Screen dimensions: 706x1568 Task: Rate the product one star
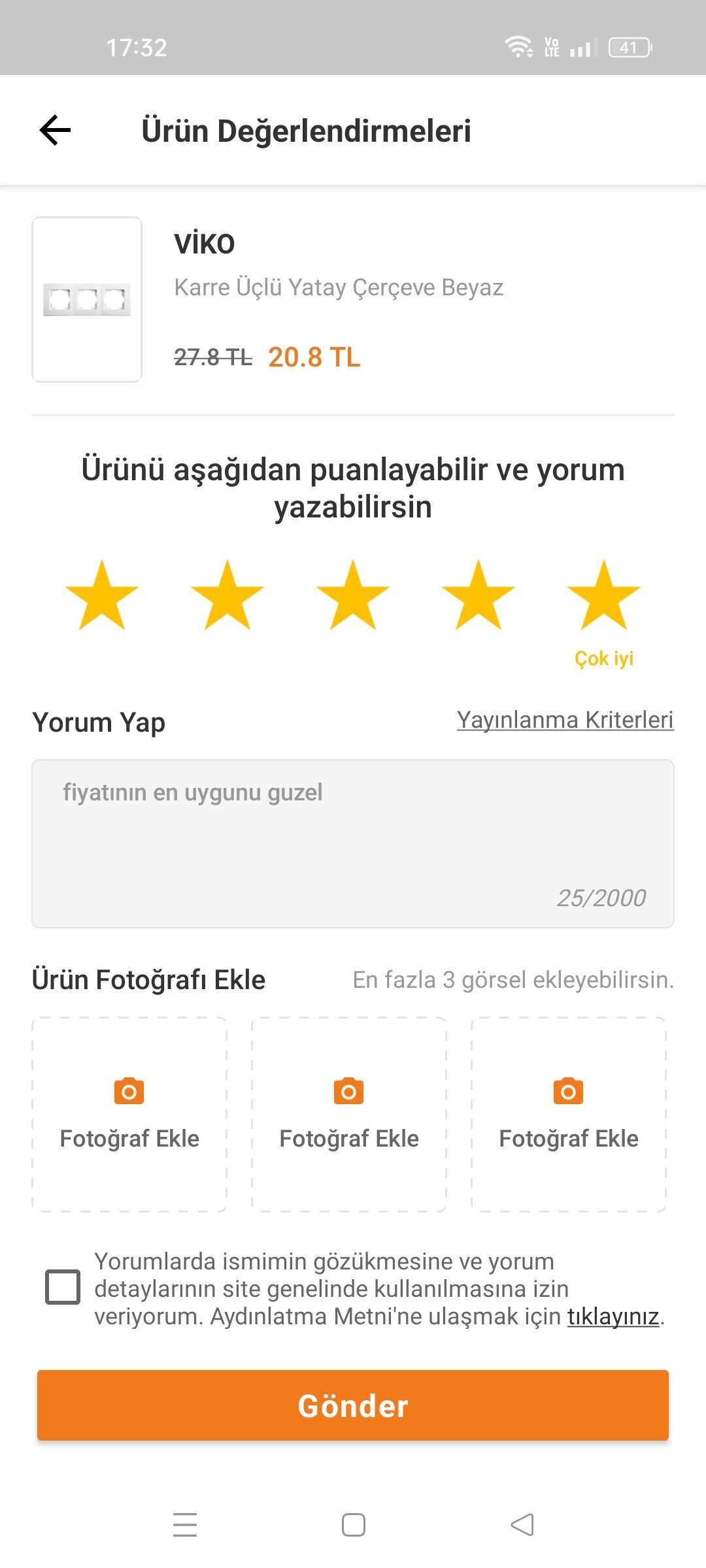(x=102, y=595)
